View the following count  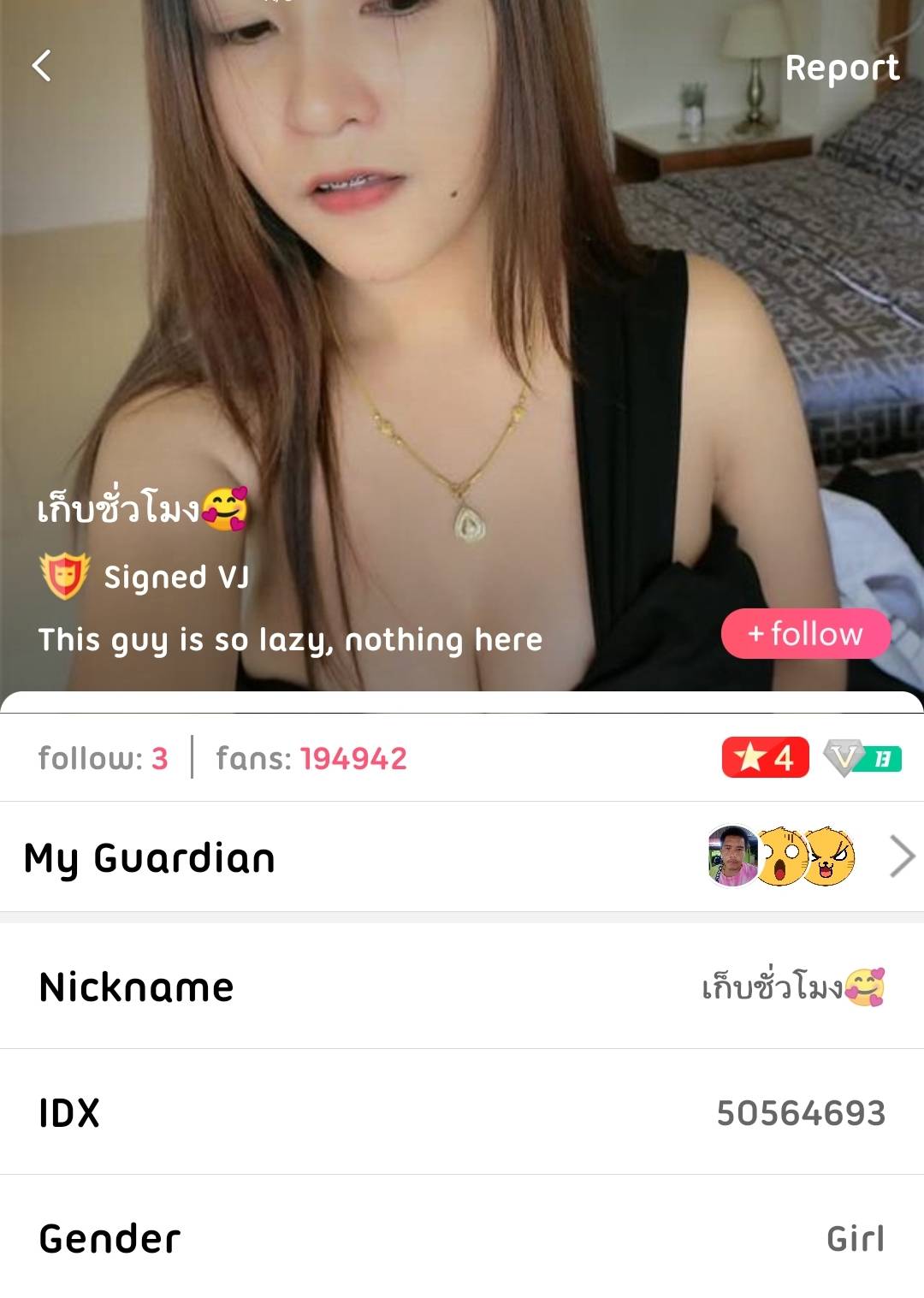click(x=104, y=758)
